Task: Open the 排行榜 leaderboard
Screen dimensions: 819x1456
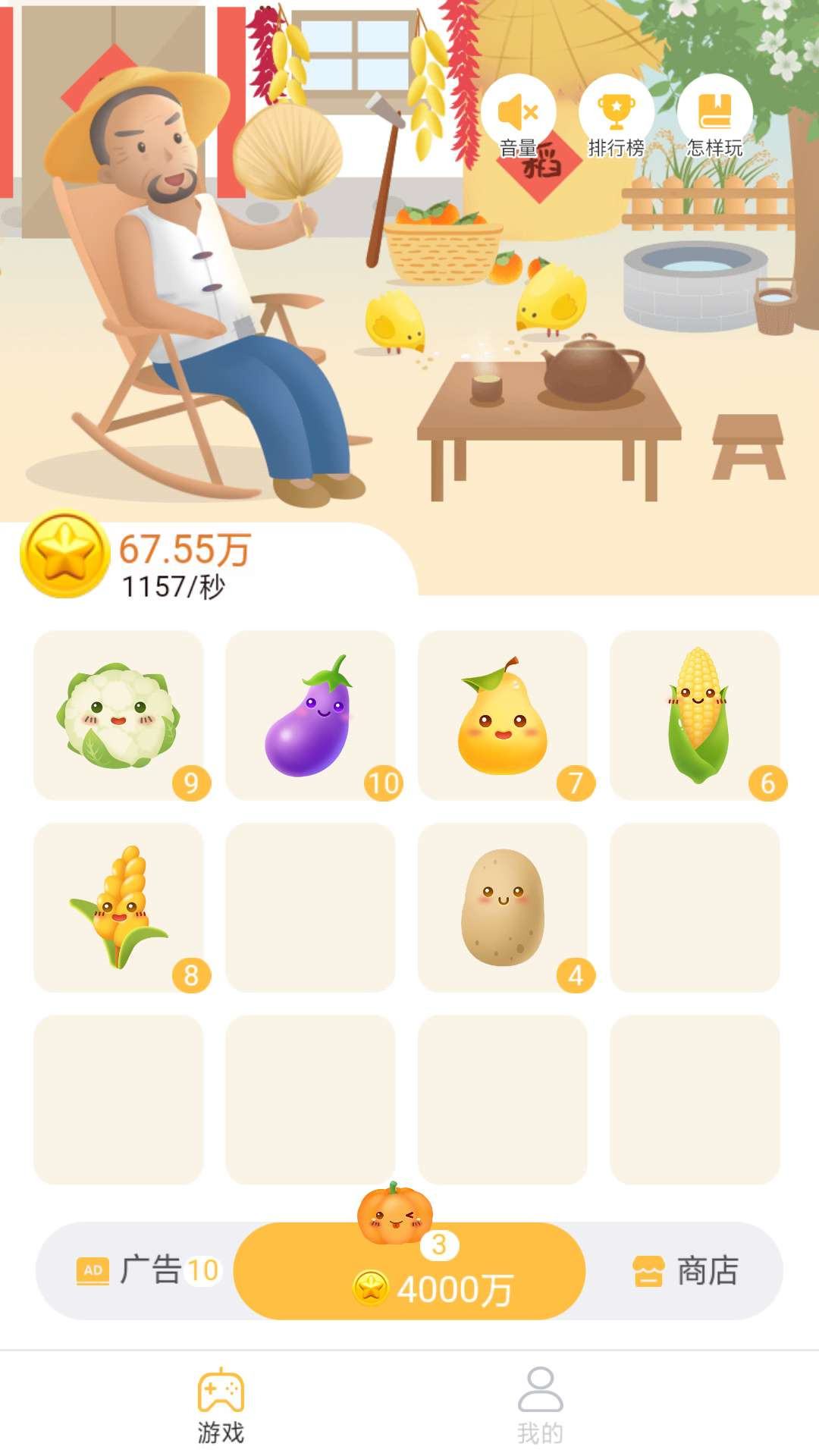Action: tap(617, 118)
